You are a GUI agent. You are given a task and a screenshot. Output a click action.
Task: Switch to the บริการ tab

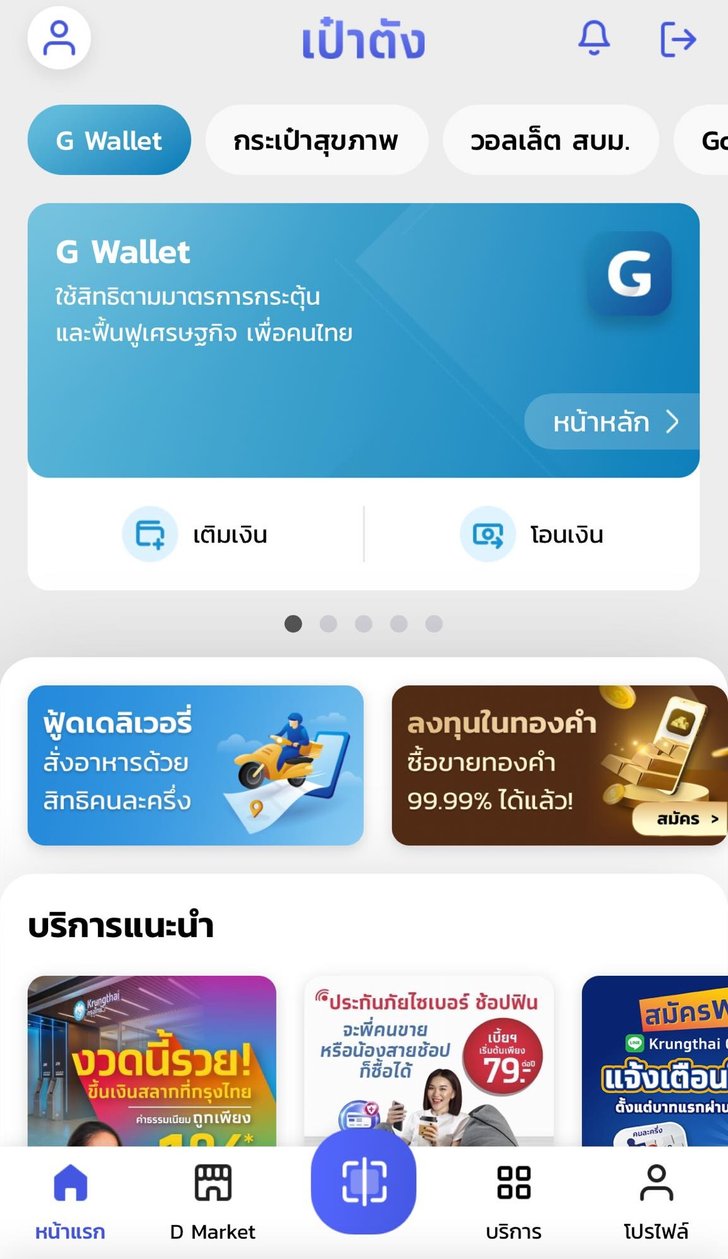pyautogui.click(x=513, y=1201)
